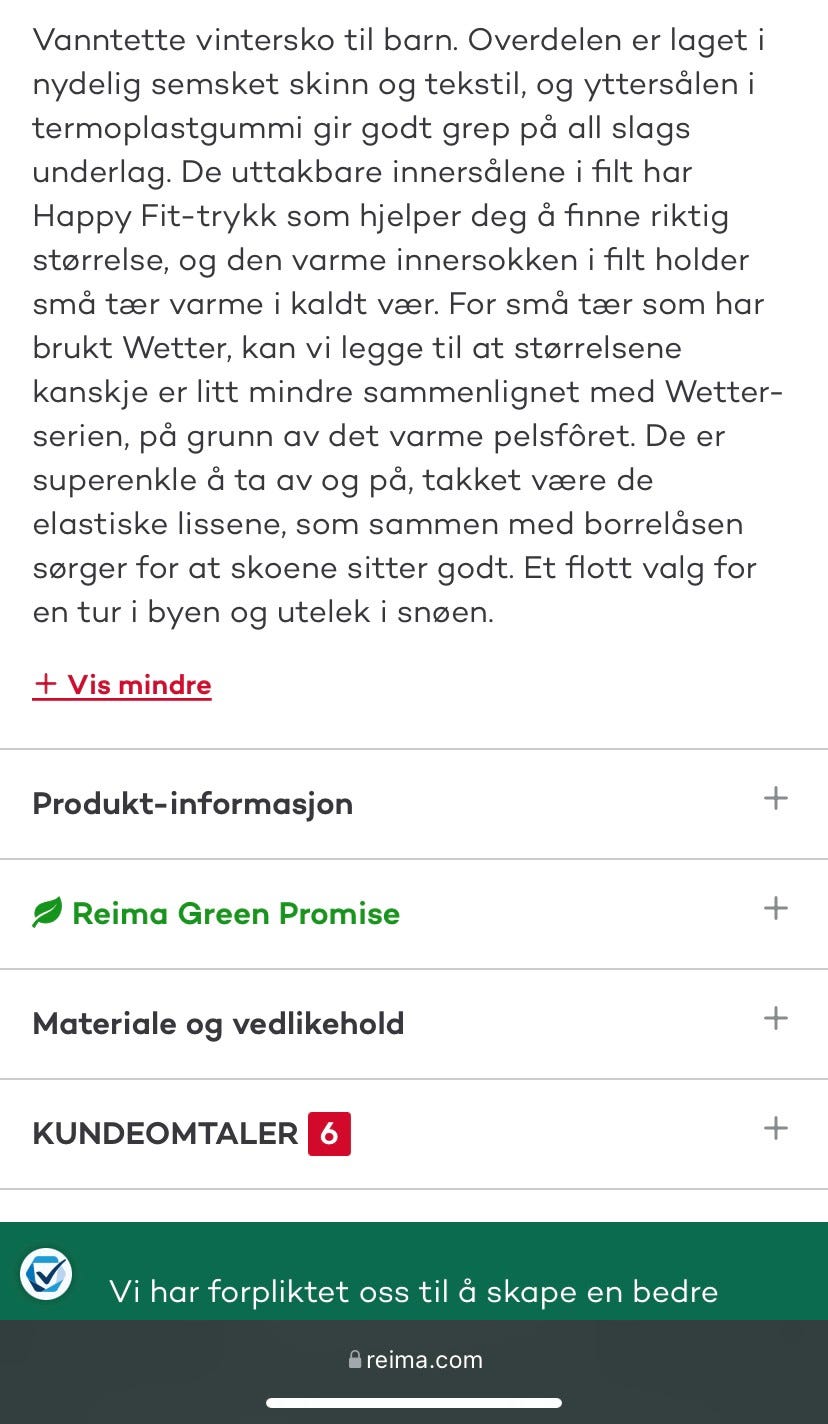Tap the green sustainability commitment banner
This screenshot has height=1424, width=828.
point(414,1274)
